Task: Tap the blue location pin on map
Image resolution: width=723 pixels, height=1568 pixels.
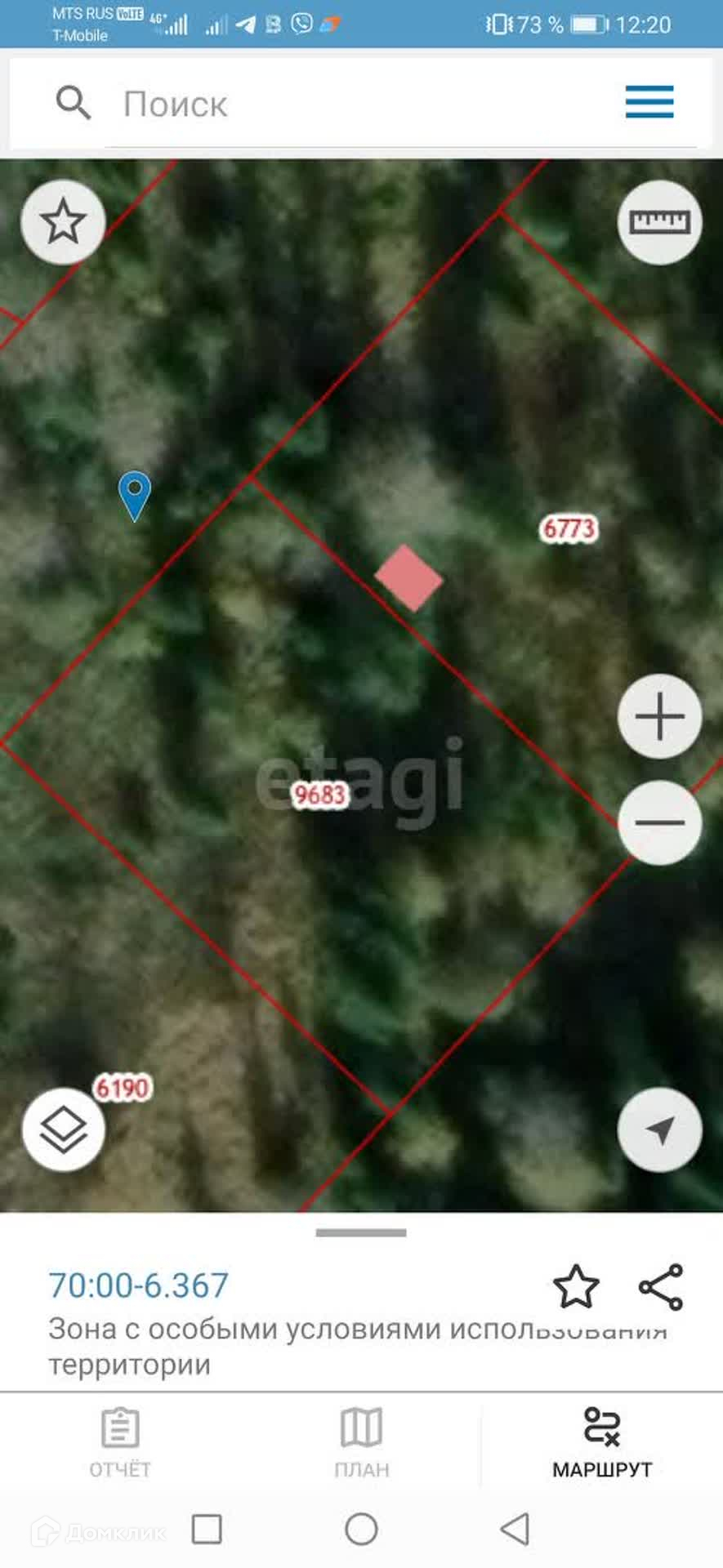Action: pyautogui.click(x=135, y=493)
